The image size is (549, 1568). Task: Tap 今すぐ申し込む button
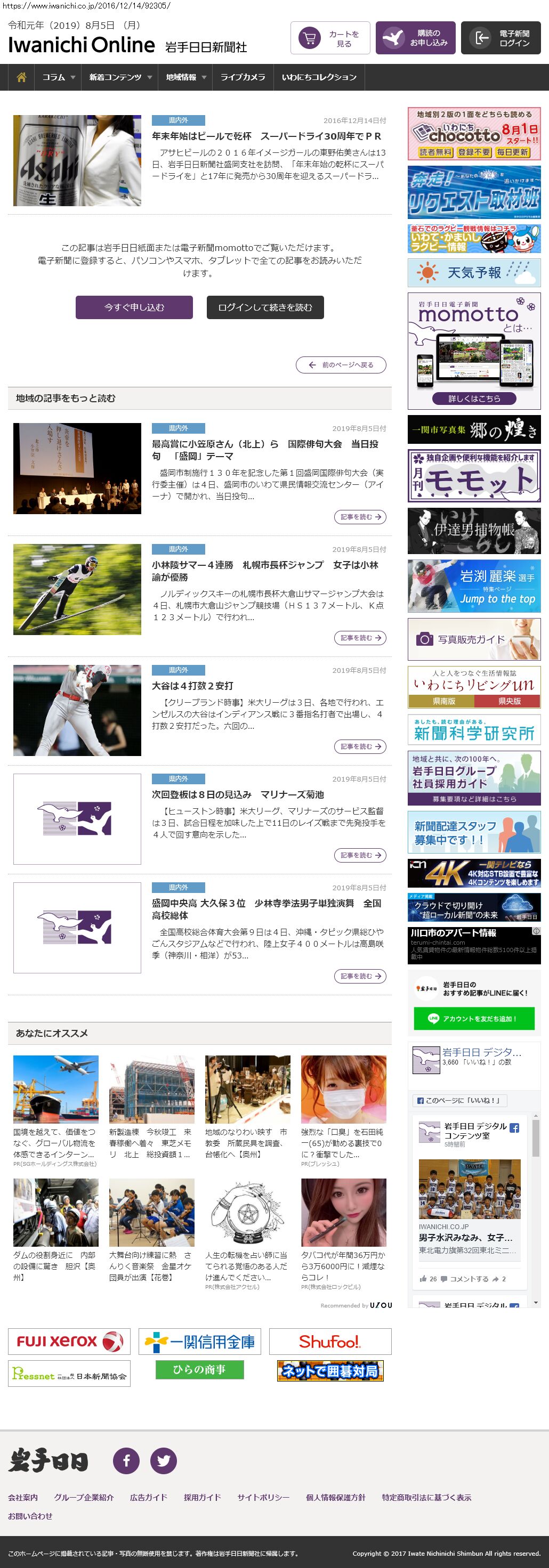[134, 307]
